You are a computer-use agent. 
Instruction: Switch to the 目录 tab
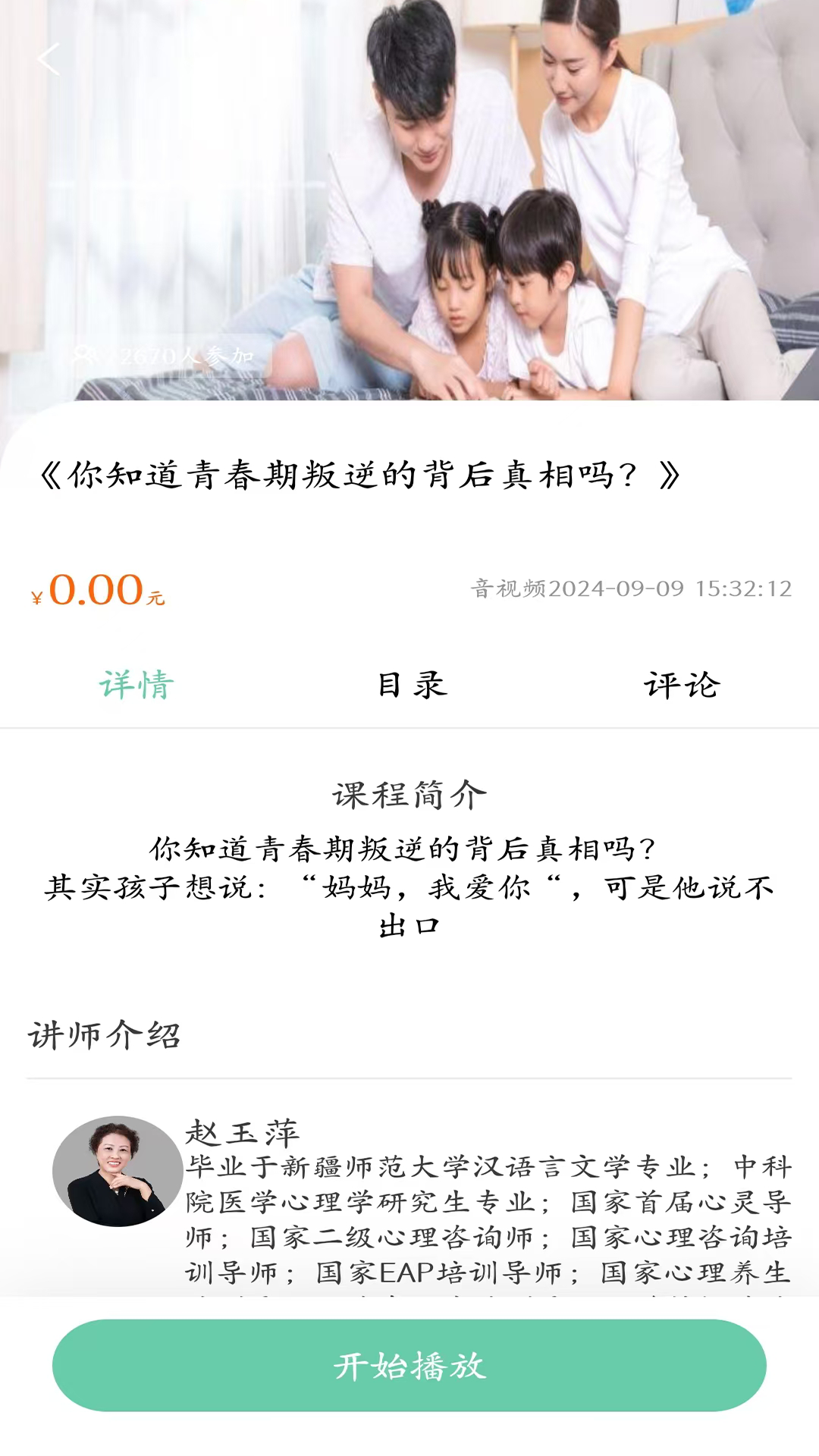pyautogui.click(x=412, y=685)
